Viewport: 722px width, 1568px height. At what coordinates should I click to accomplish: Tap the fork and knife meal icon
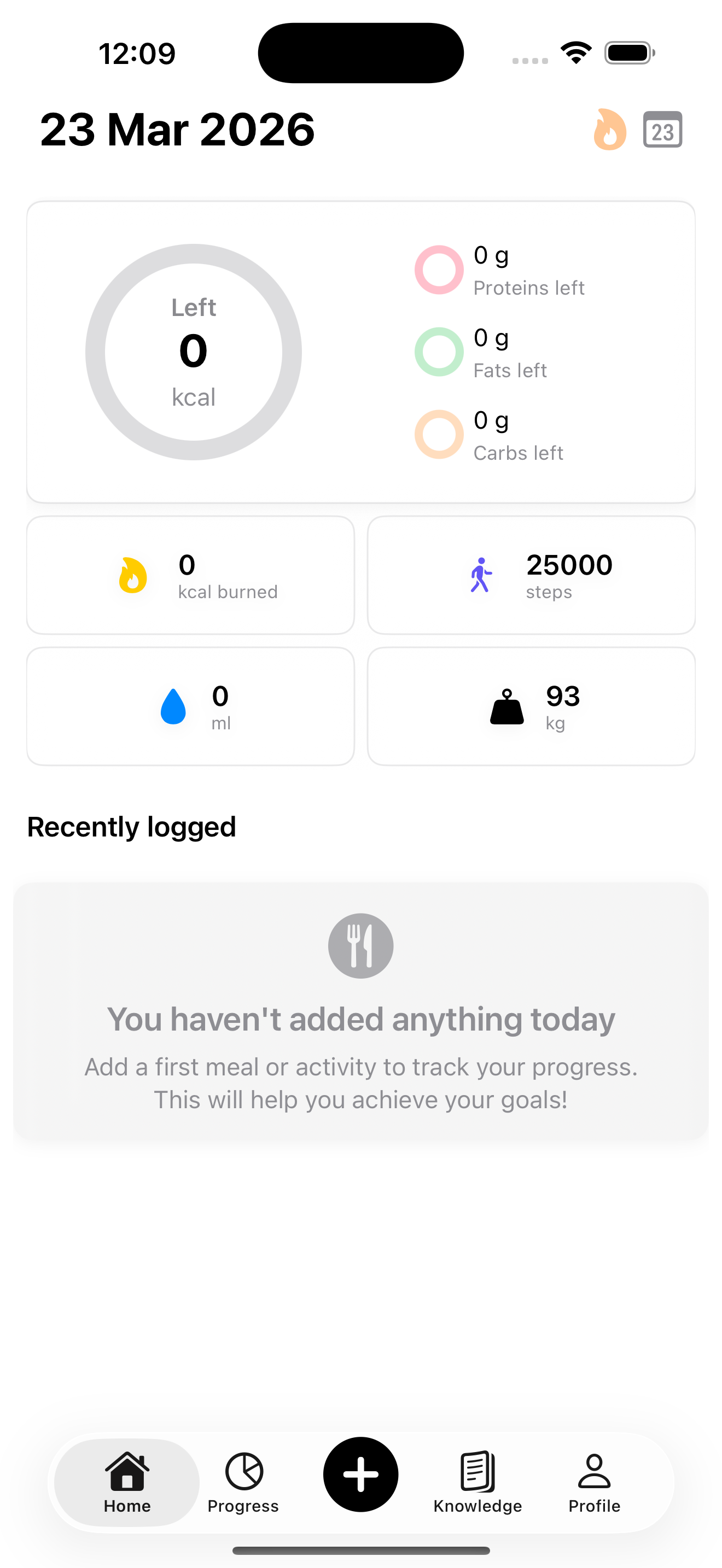tap(360, 945)
